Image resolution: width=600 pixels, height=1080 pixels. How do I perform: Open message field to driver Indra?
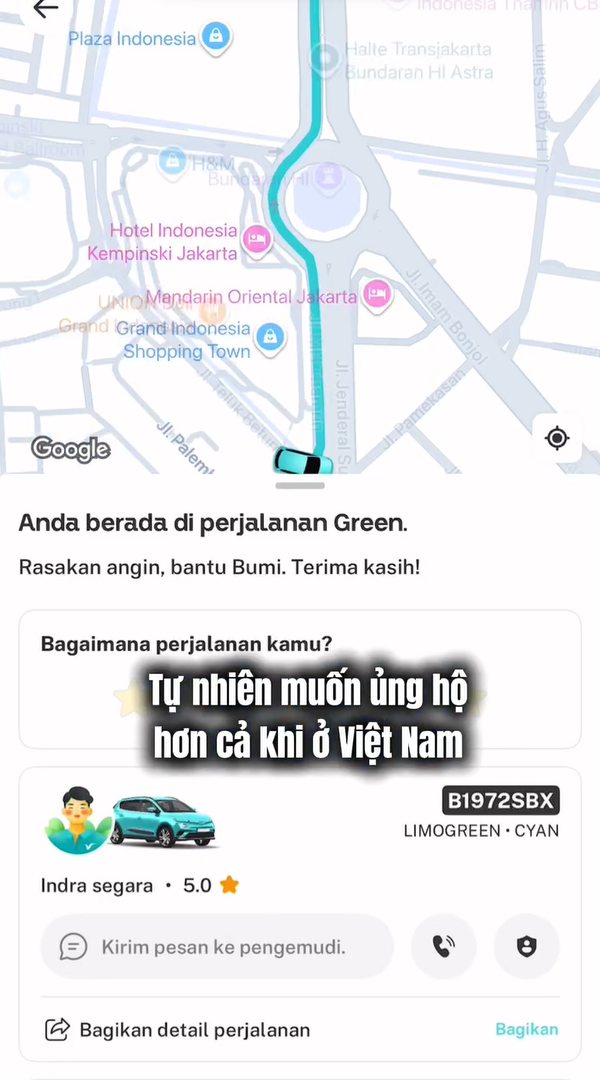coord(217,946)
